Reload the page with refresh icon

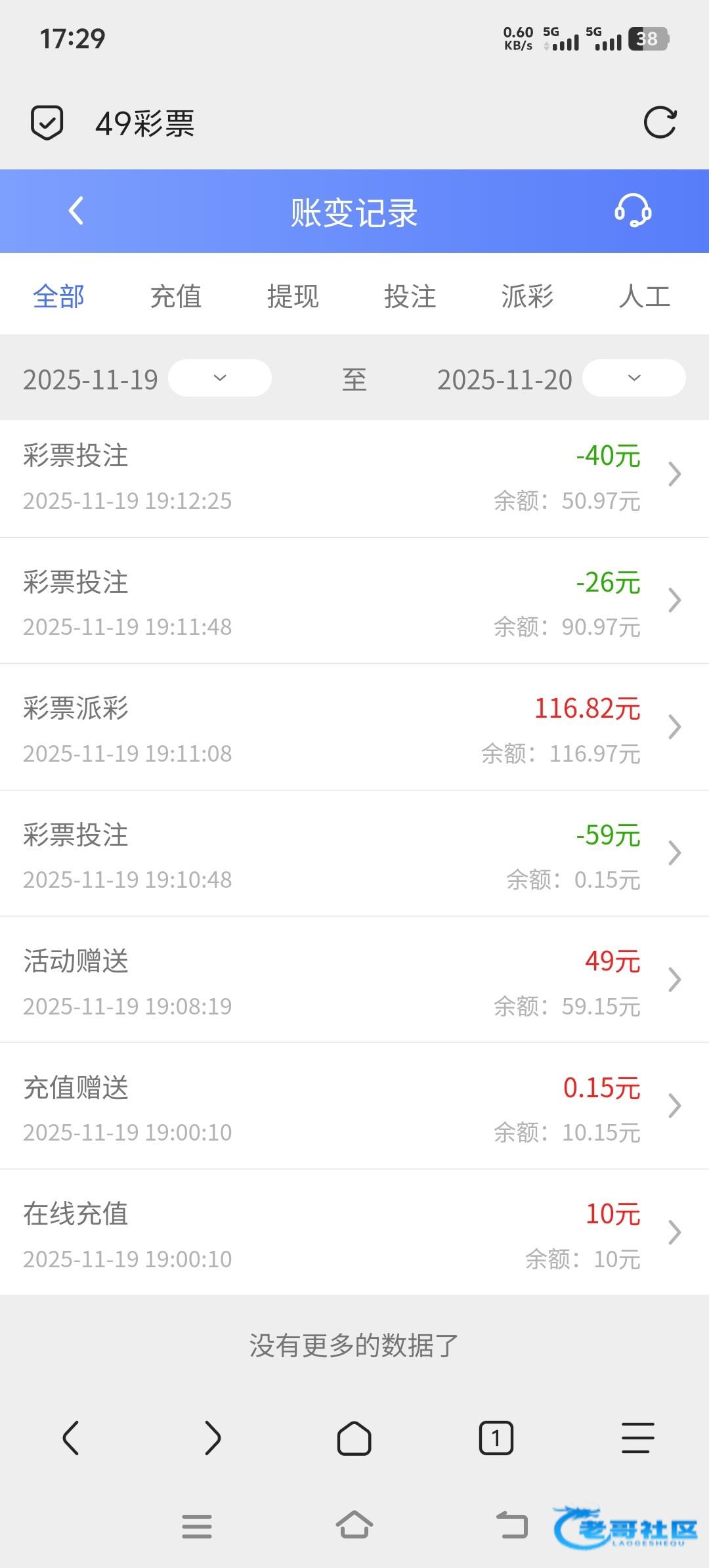[659, 123]
